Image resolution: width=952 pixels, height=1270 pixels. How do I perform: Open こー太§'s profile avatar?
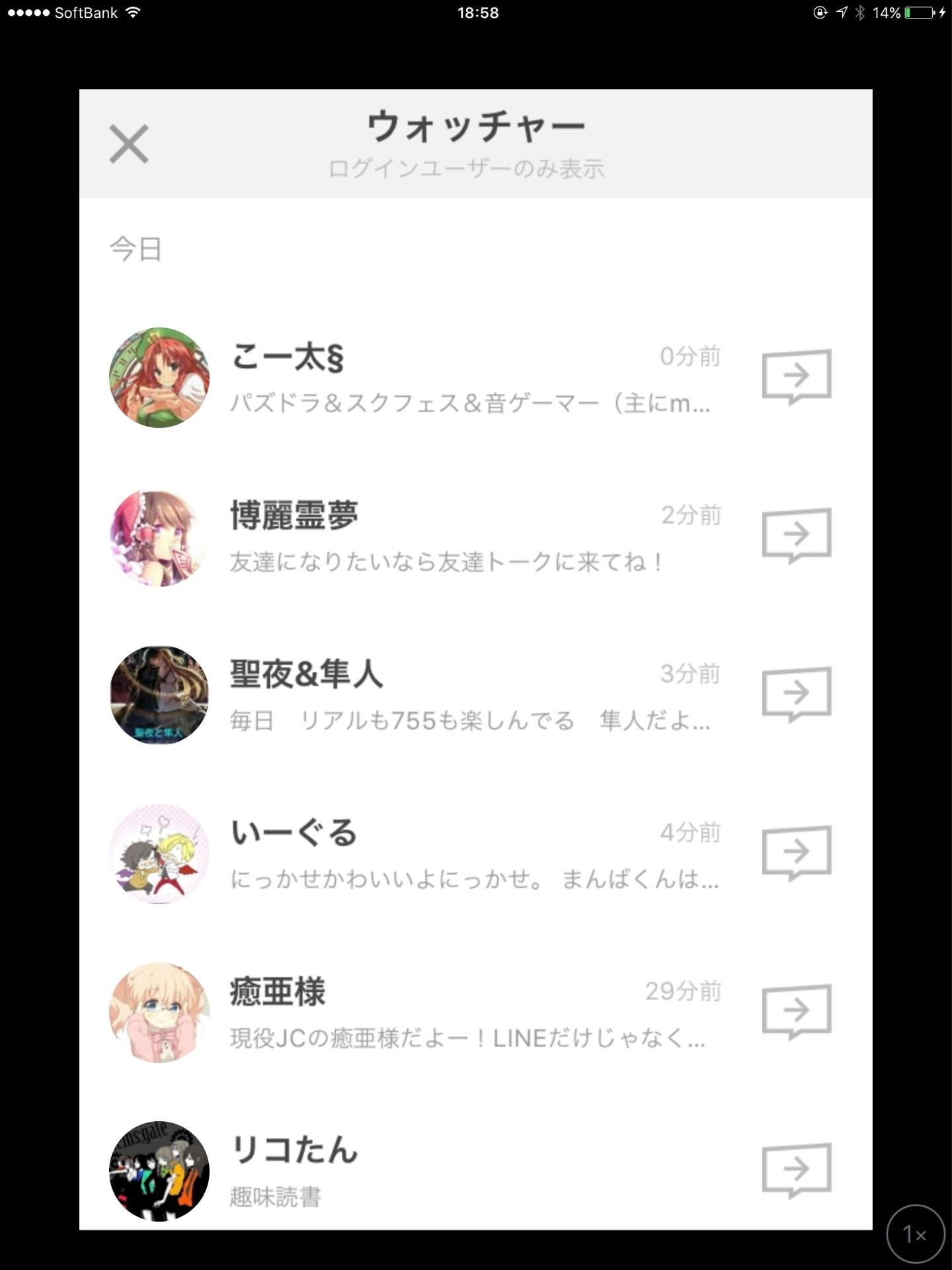tap(159, 376)
